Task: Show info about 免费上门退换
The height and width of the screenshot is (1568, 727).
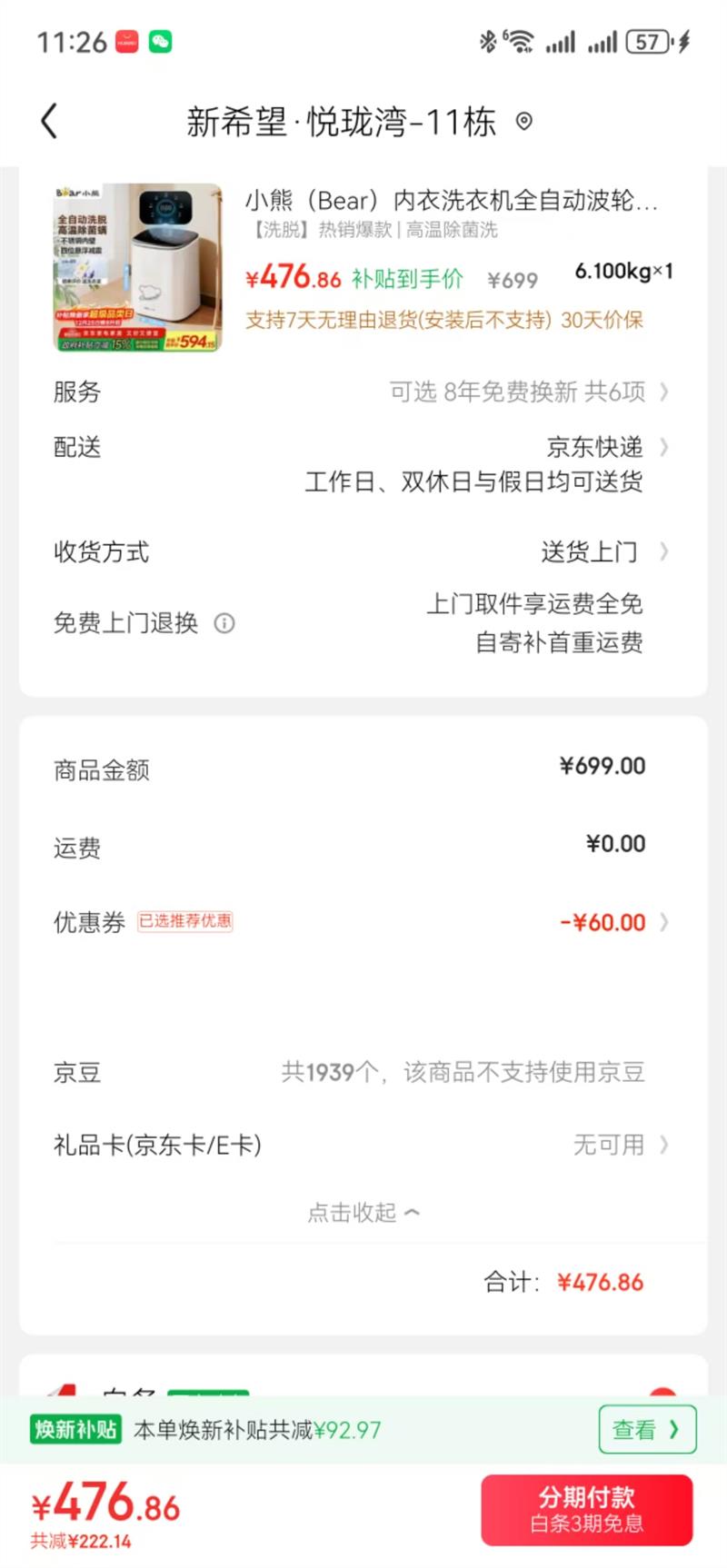Action: pyautogui.click(x=224, y=623)
